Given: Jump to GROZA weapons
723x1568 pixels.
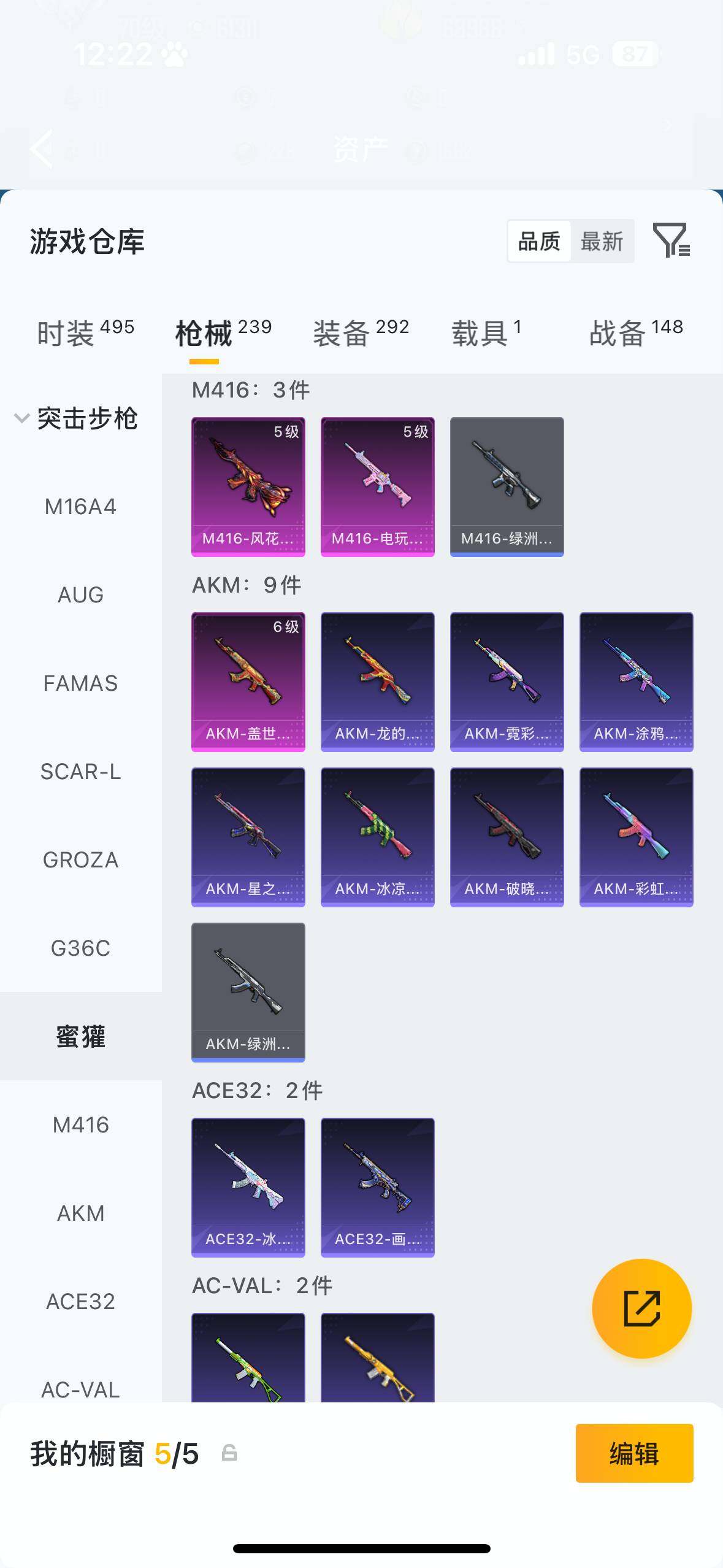Looking at the screenshot, I should [80, 860].
